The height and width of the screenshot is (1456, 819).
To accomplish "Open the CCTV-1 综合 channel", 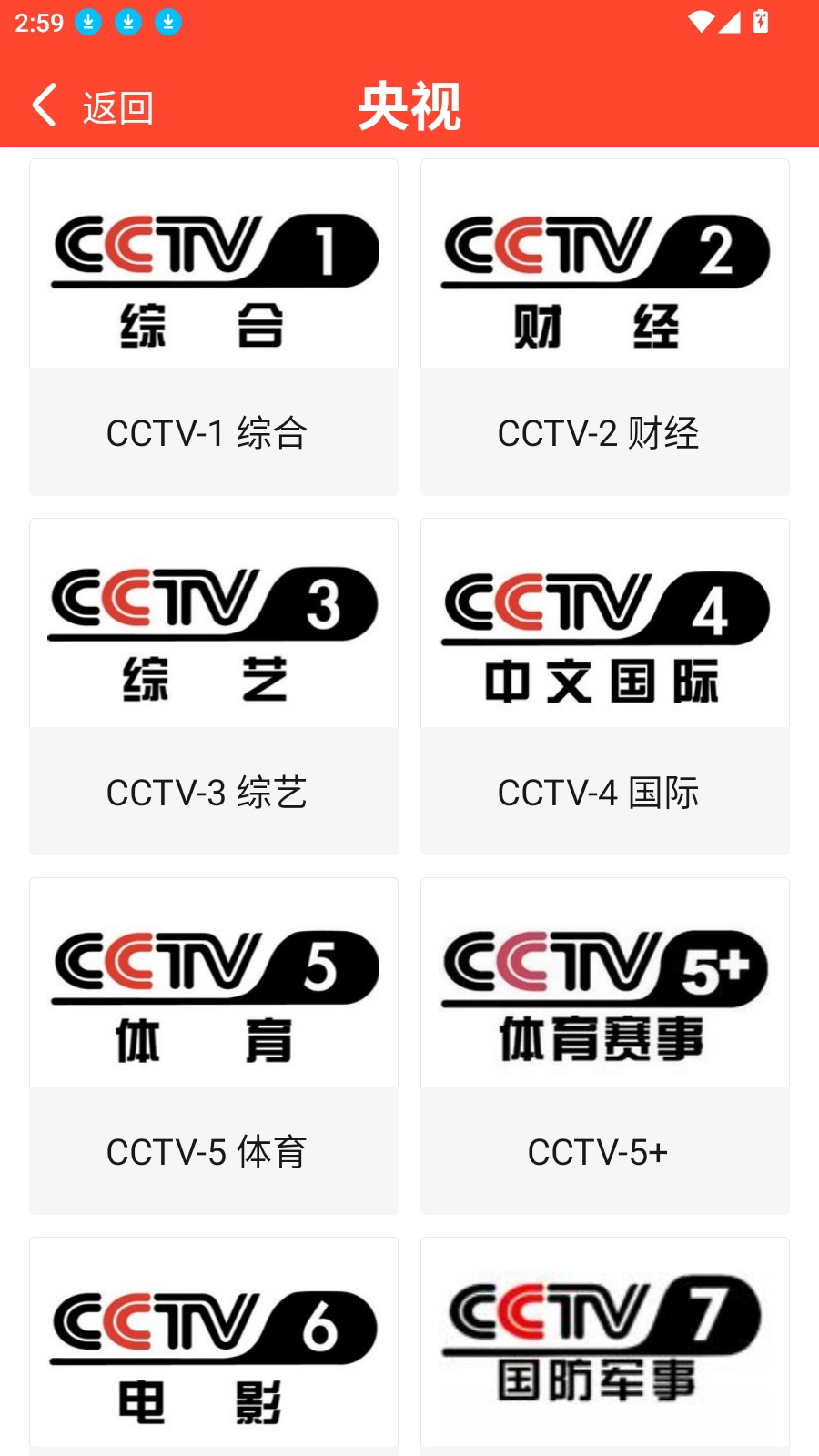I will (x=214, y=328).
